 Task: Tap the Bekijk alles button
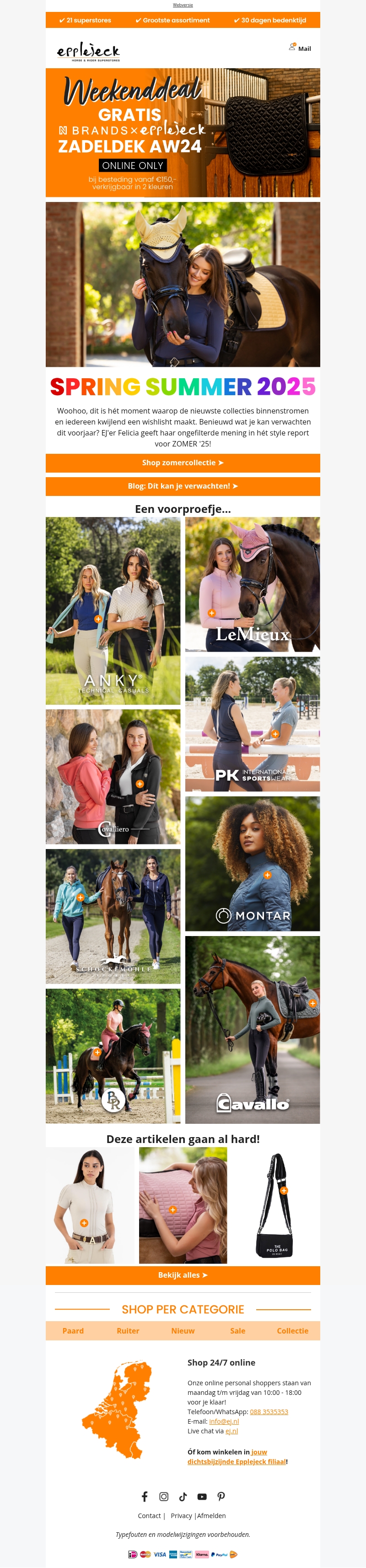click(183, 1275)
